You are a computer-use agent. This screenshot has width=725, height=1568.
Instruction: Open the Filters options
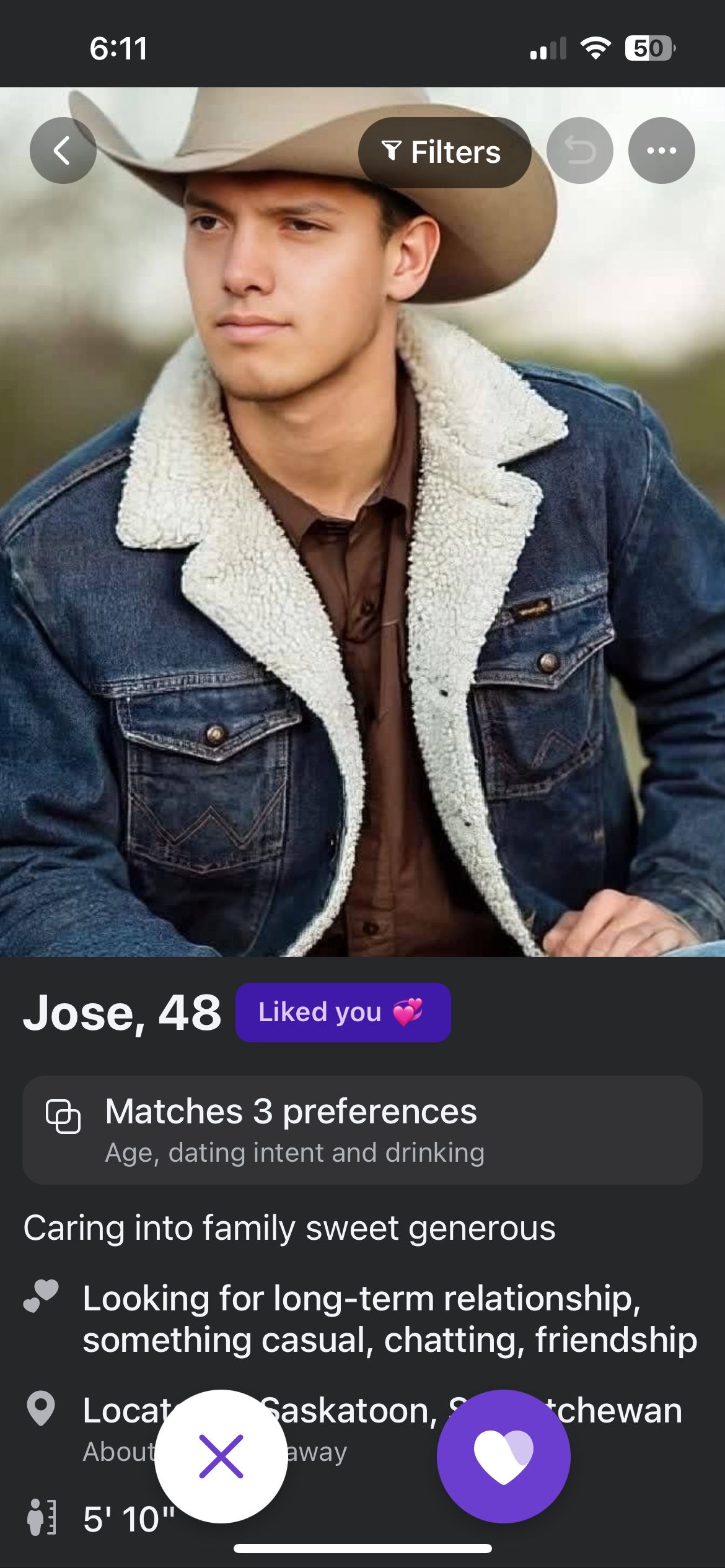(x=444, y=152)
